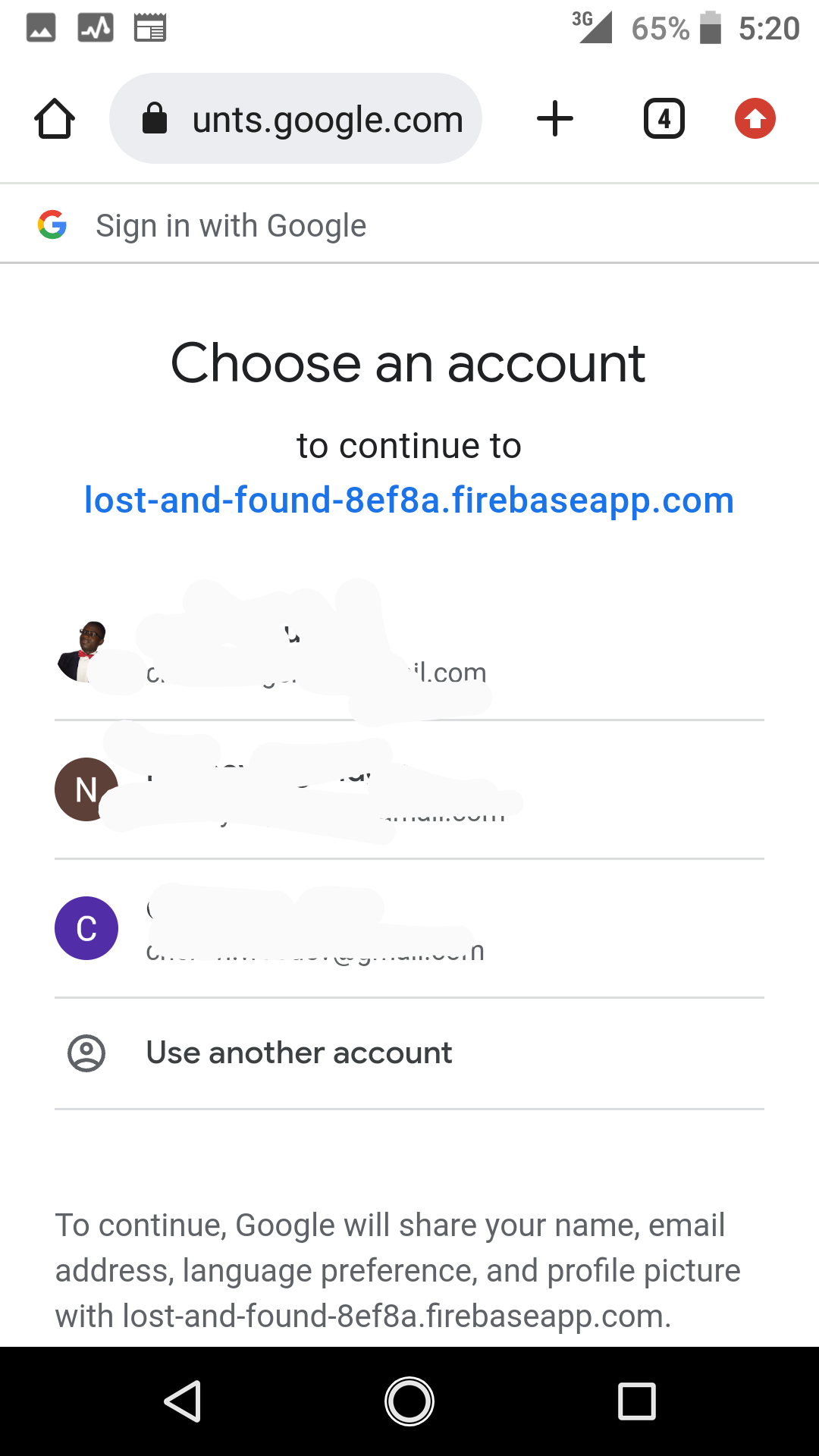Open recent apps from the navigation bar
This screenshot has height=1456, width=819.
point(637,1401)
